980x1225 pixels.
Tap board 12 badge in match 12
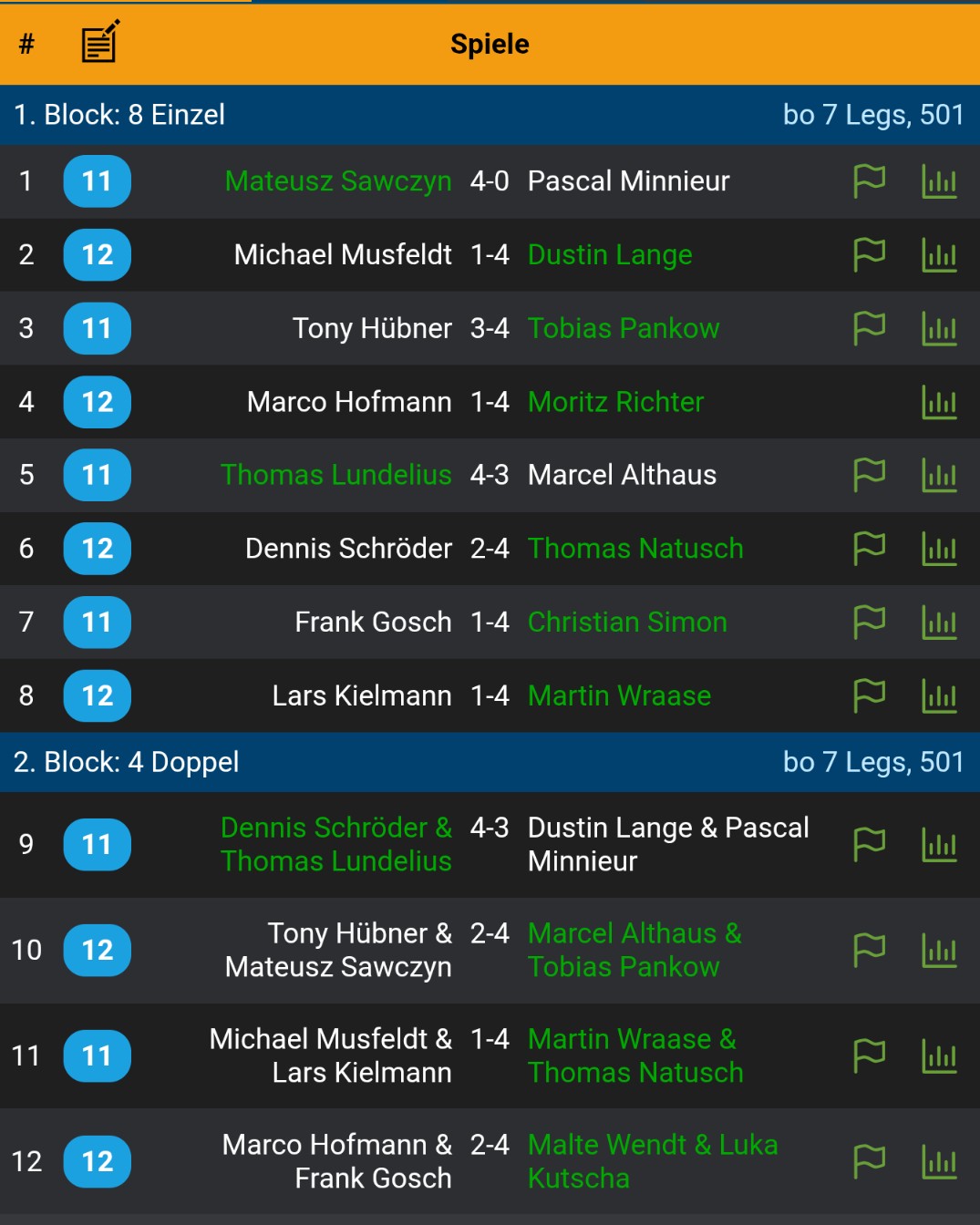[x=97, y=1162]
